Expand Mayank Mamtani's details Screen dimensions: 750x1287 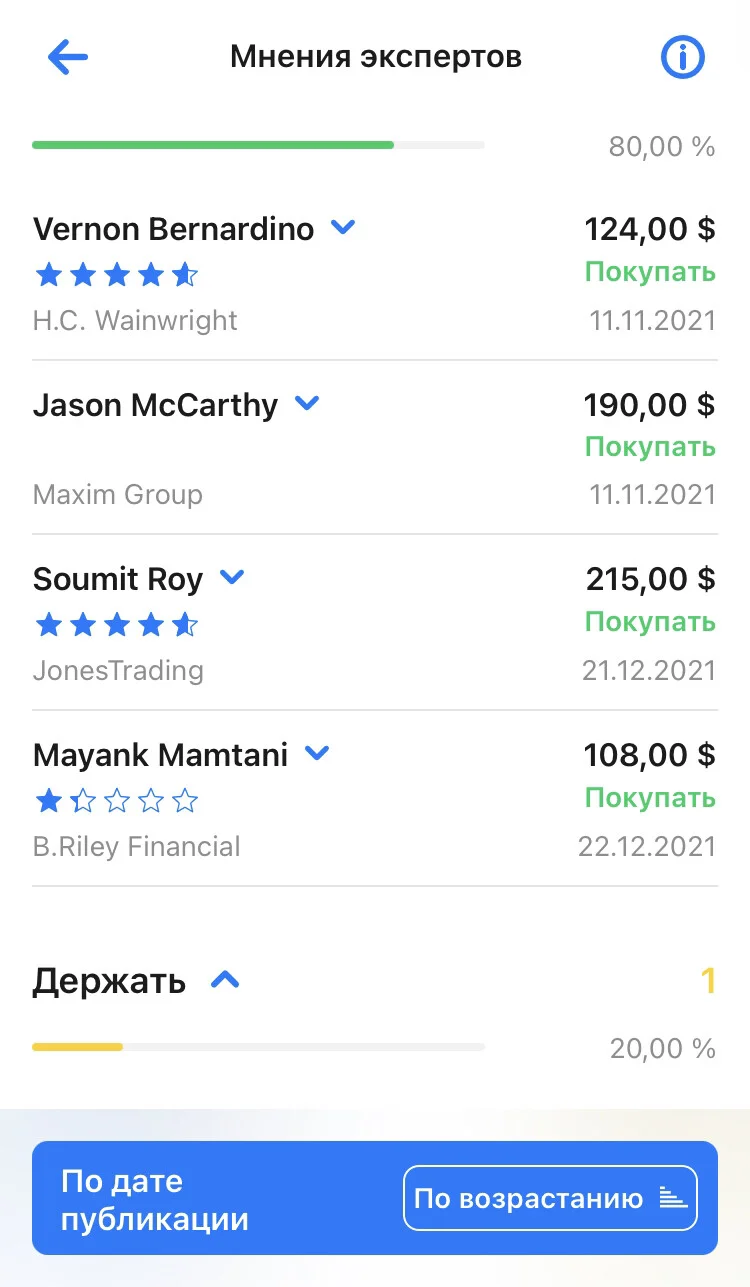[x=317, y=753]
